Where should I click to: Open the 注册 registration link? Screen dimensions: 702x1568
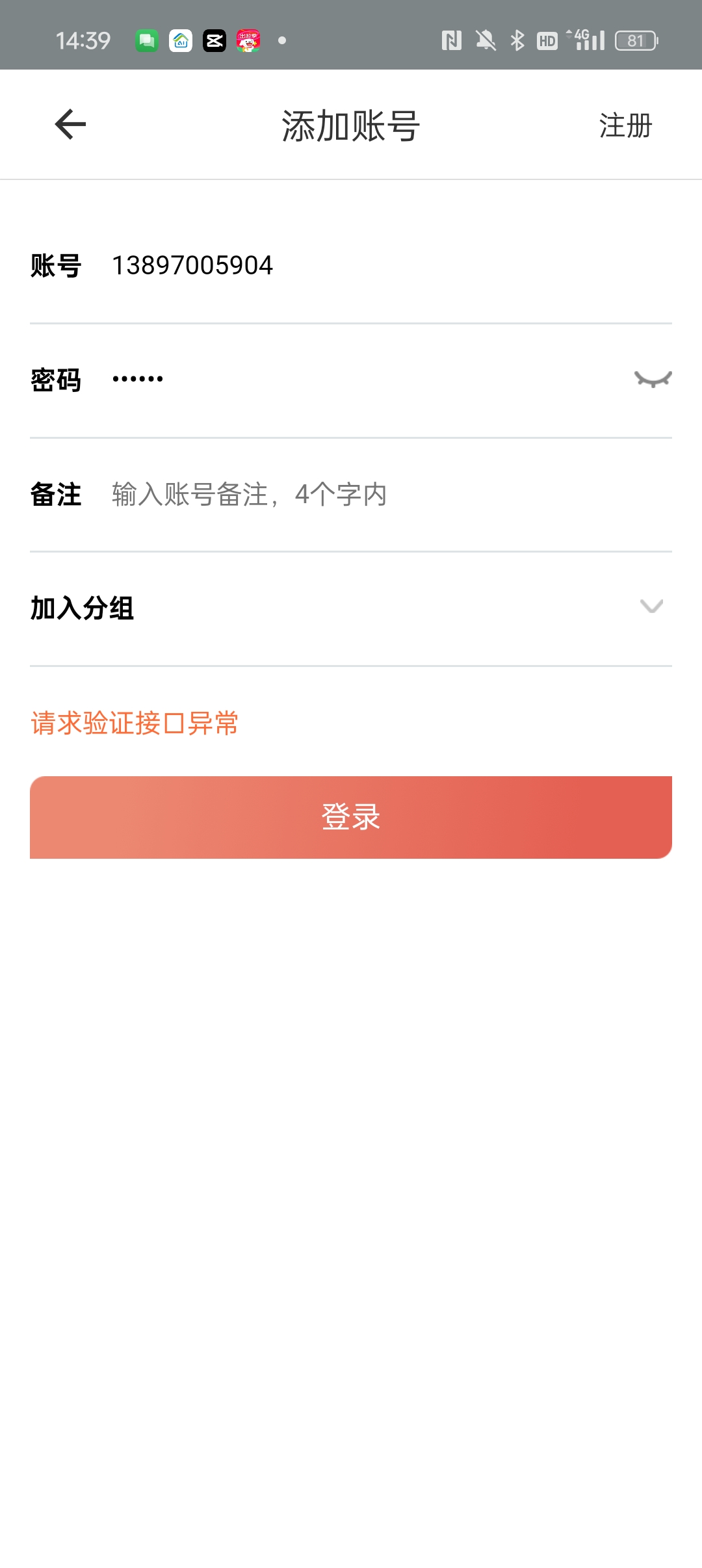click(625, 125)
